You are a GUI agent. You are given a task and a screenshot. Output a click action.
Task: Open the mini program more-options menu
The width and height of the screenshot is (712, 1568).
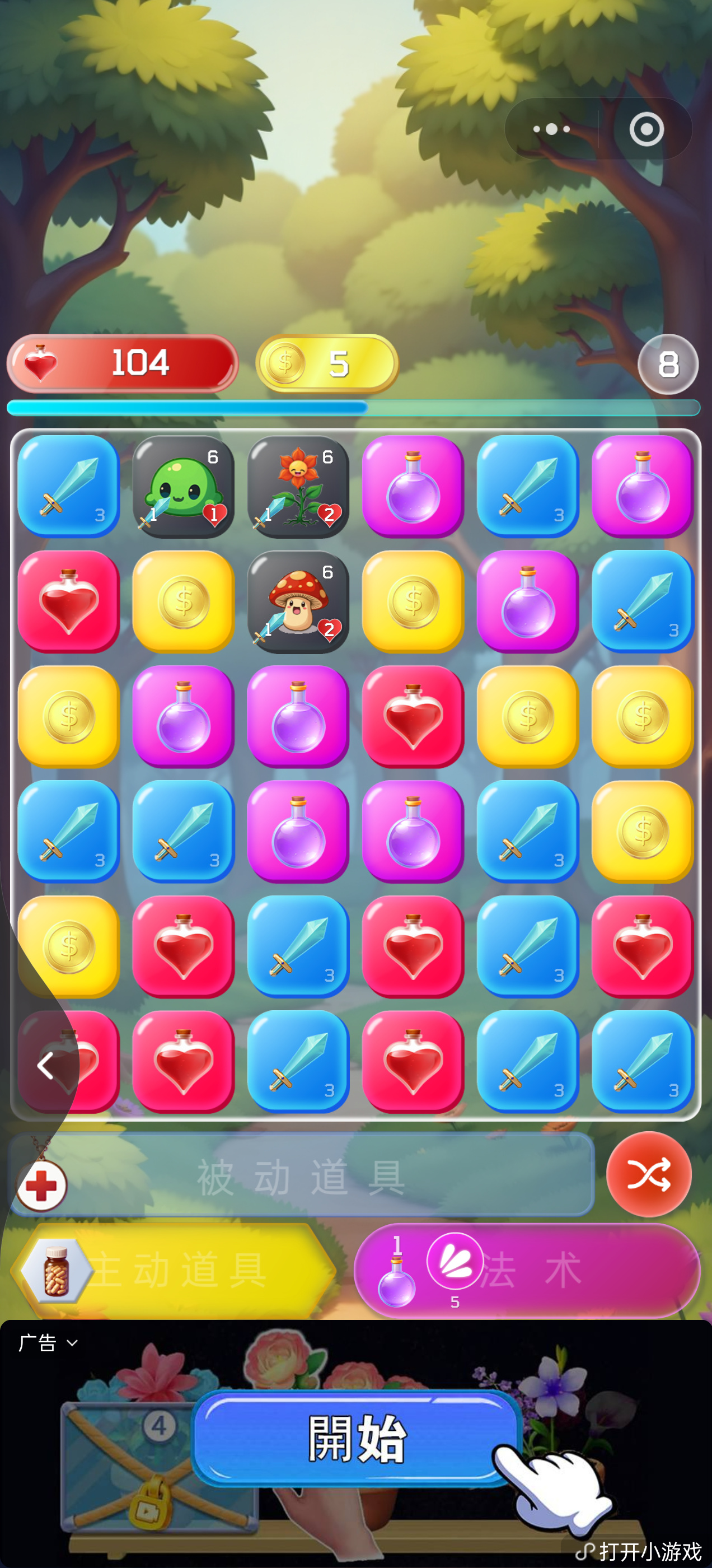tap(551, 129)
